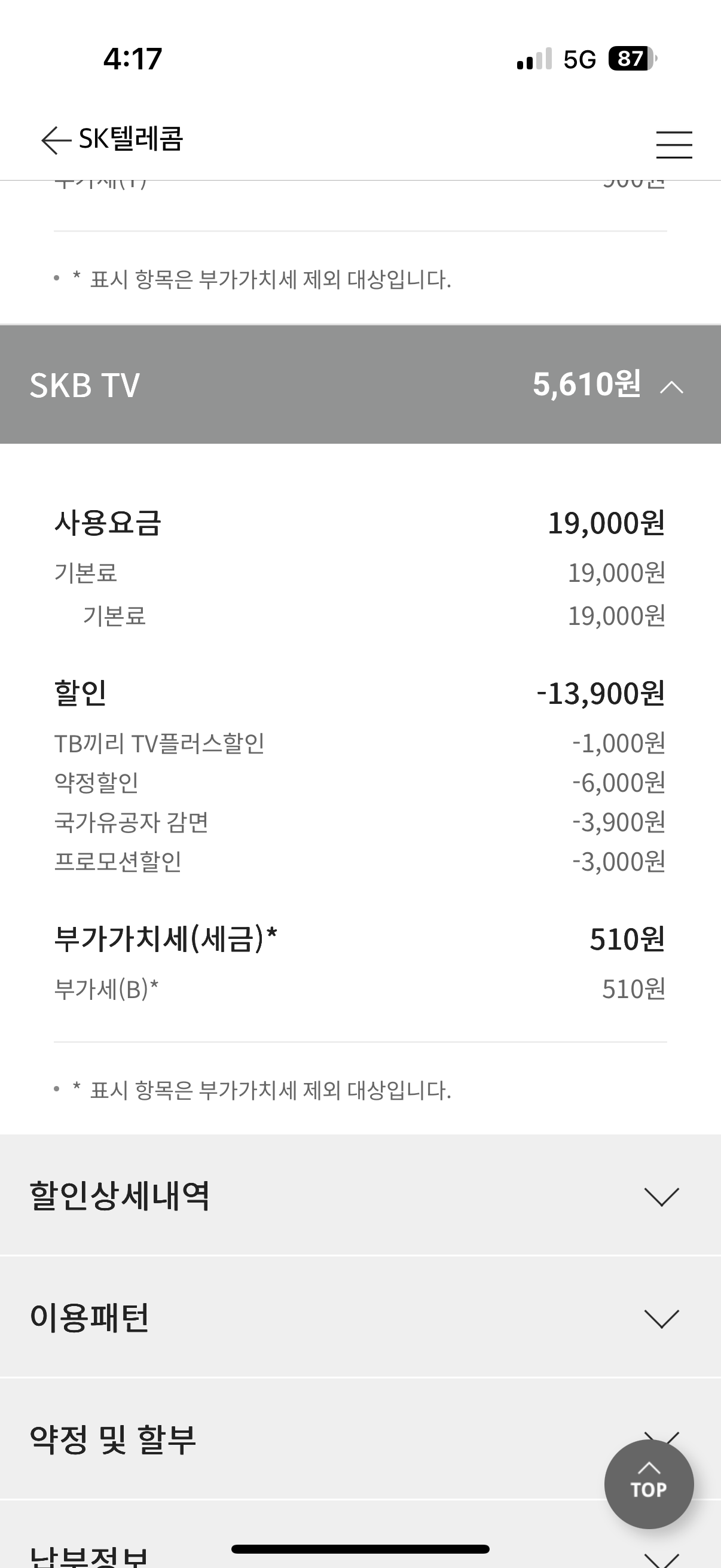
Task: Expand 약정 및 할부 section
Action: click(x=360, y=1439)
